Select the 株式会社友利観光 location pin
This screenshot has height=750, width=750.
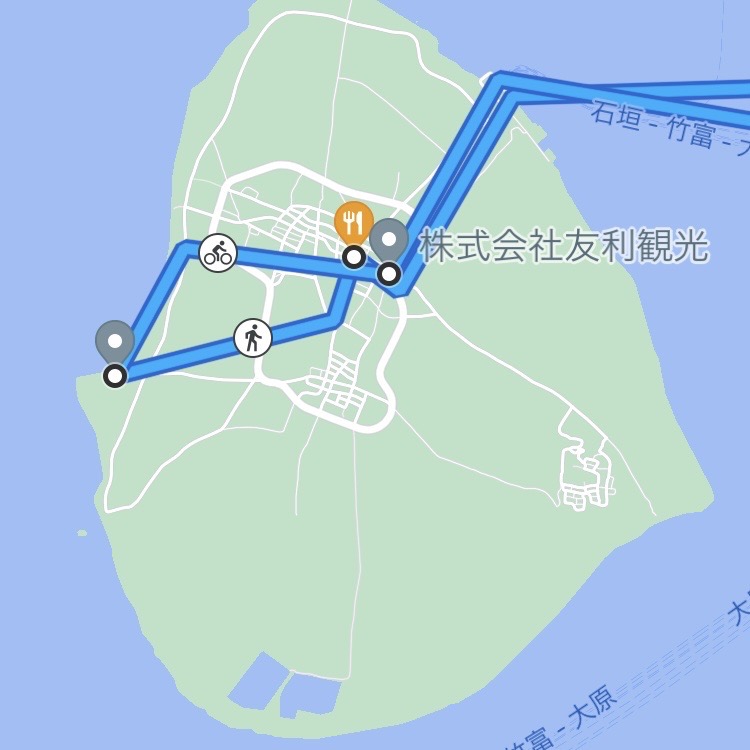[x=389, y=241]
